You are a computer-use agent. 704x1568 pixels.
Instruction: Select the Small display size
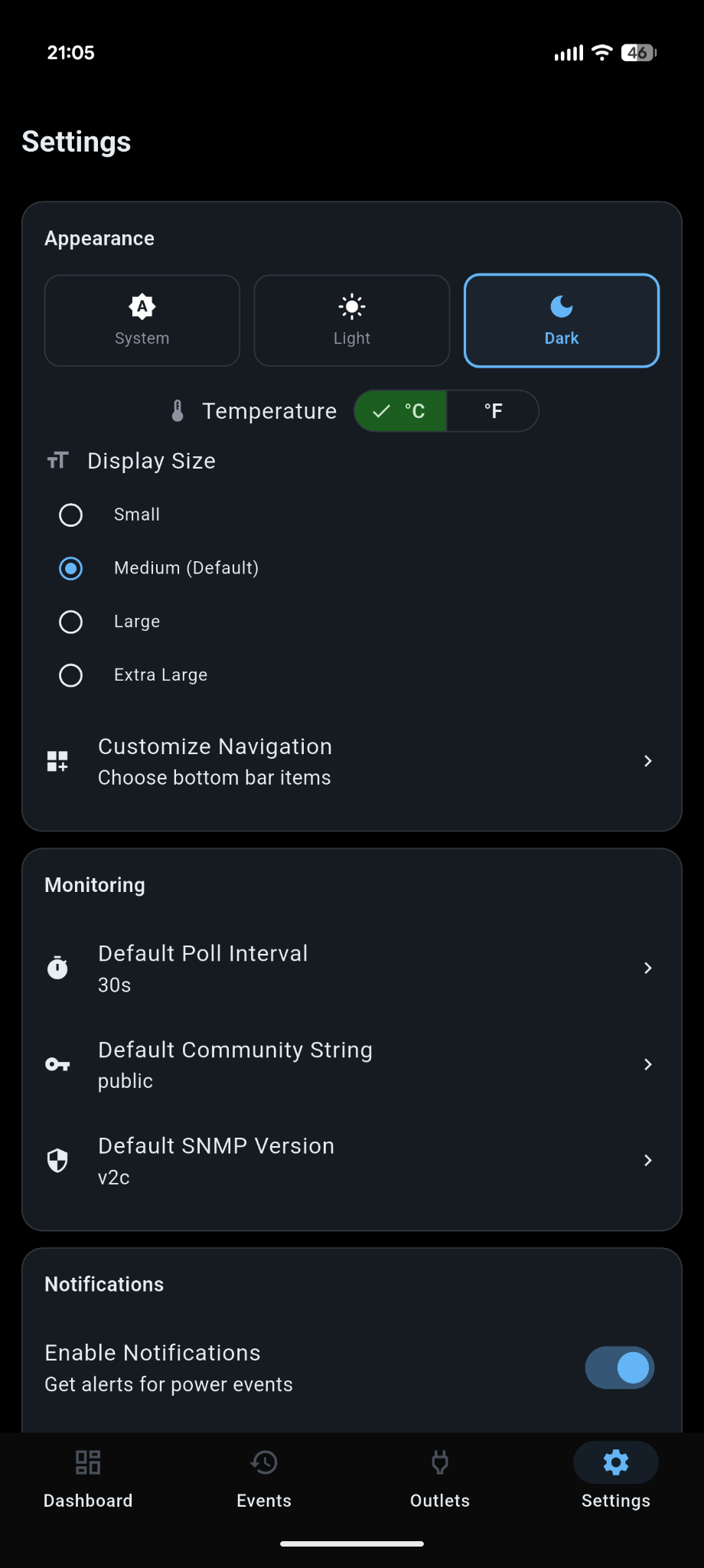[70, 514]
